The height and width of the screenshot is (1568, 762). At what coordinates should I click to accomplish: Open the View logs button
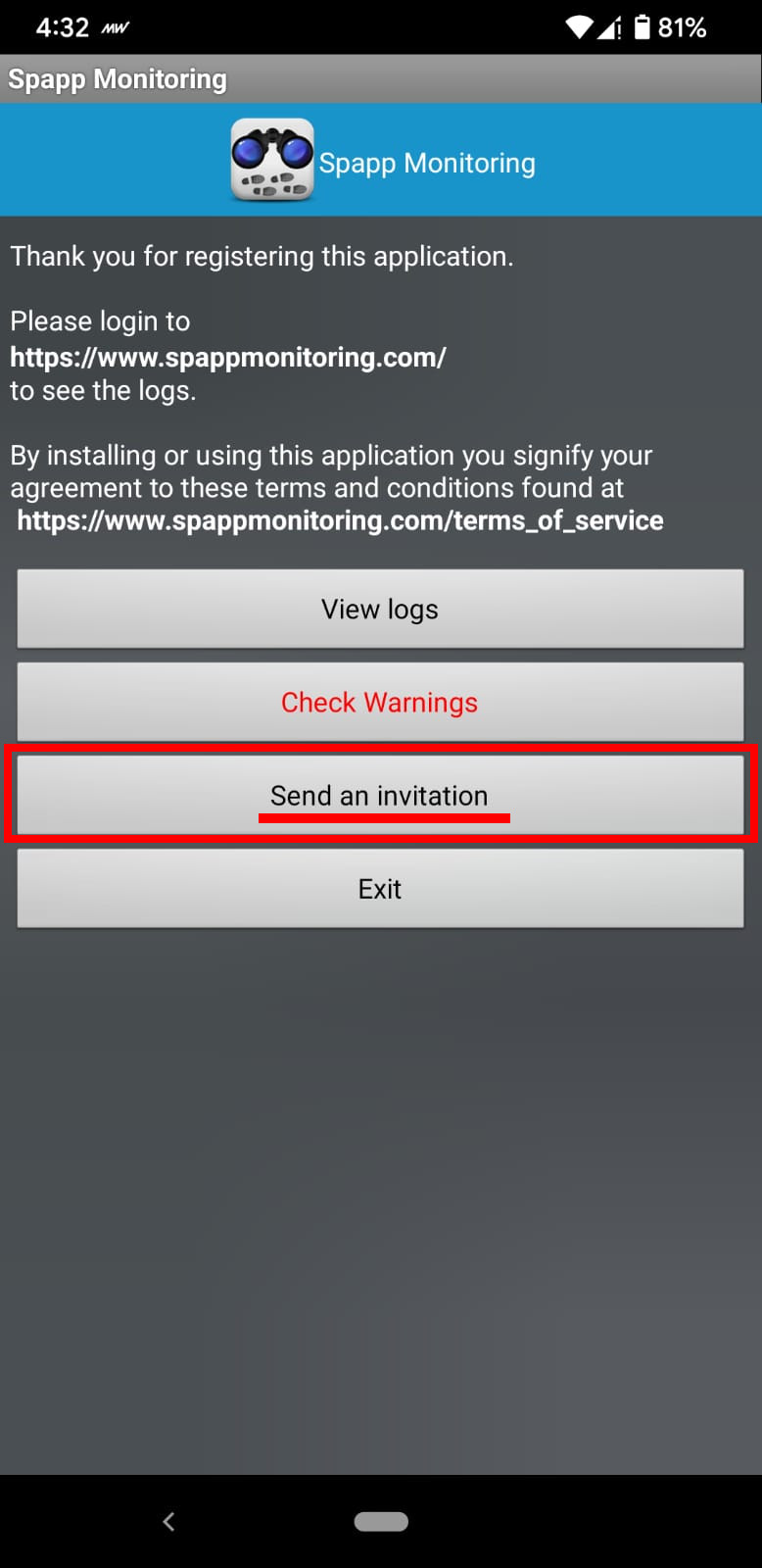380,609
